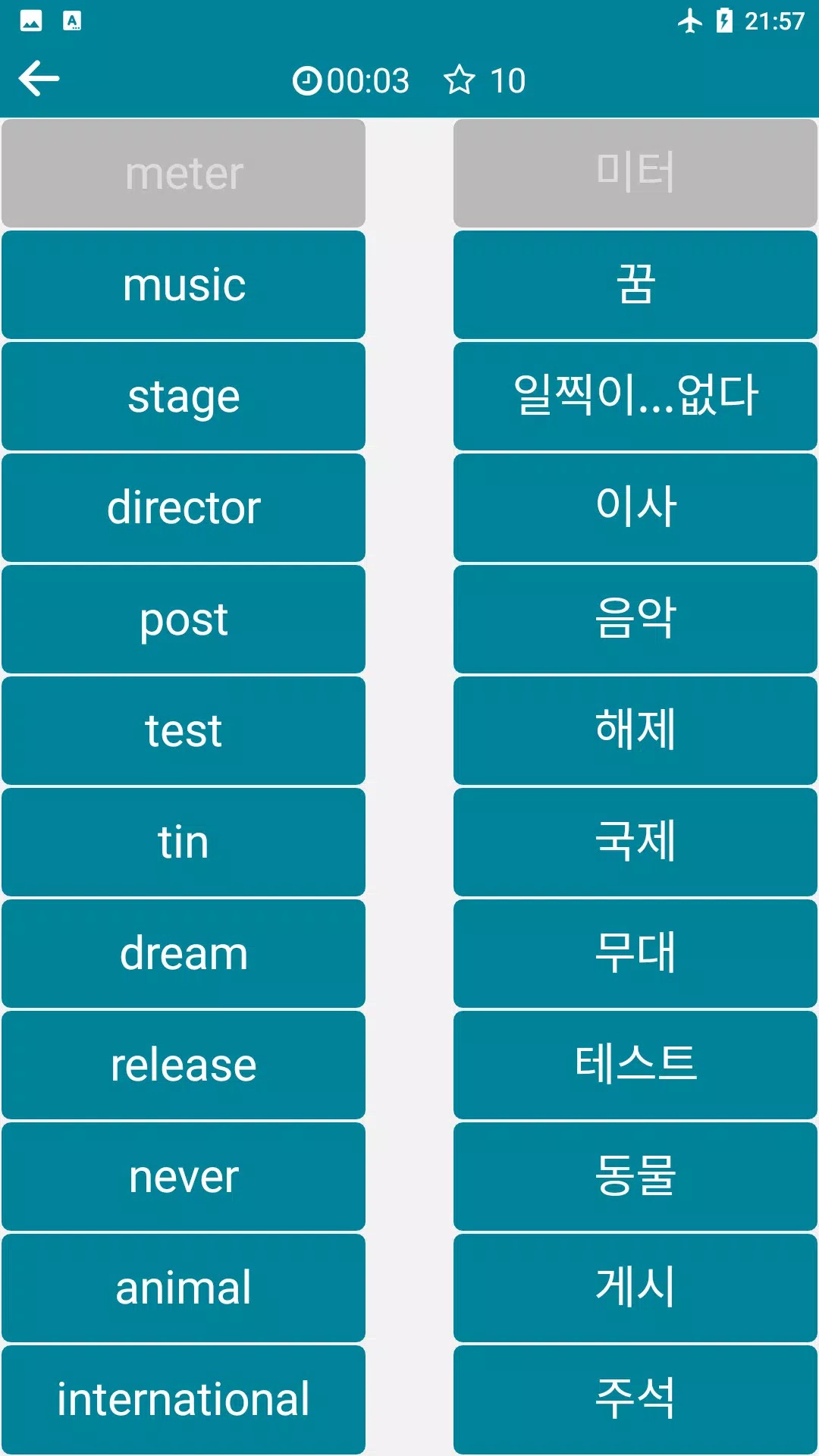Tap the Korean tile '음악'
The image size is (819, 1456).
635,620
